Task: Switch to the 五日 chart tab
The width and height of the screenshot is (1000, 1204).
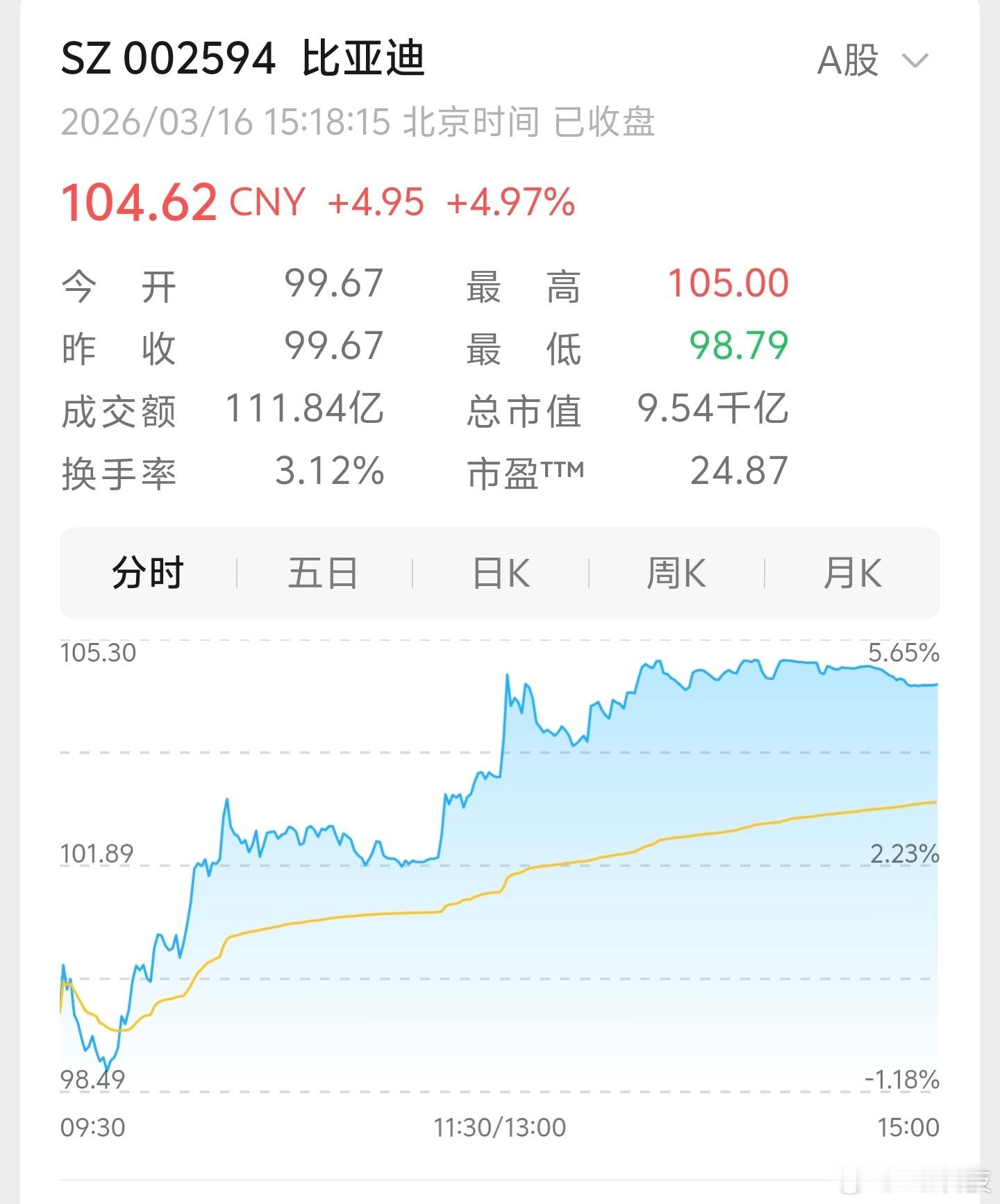Action: coord(324,573)
